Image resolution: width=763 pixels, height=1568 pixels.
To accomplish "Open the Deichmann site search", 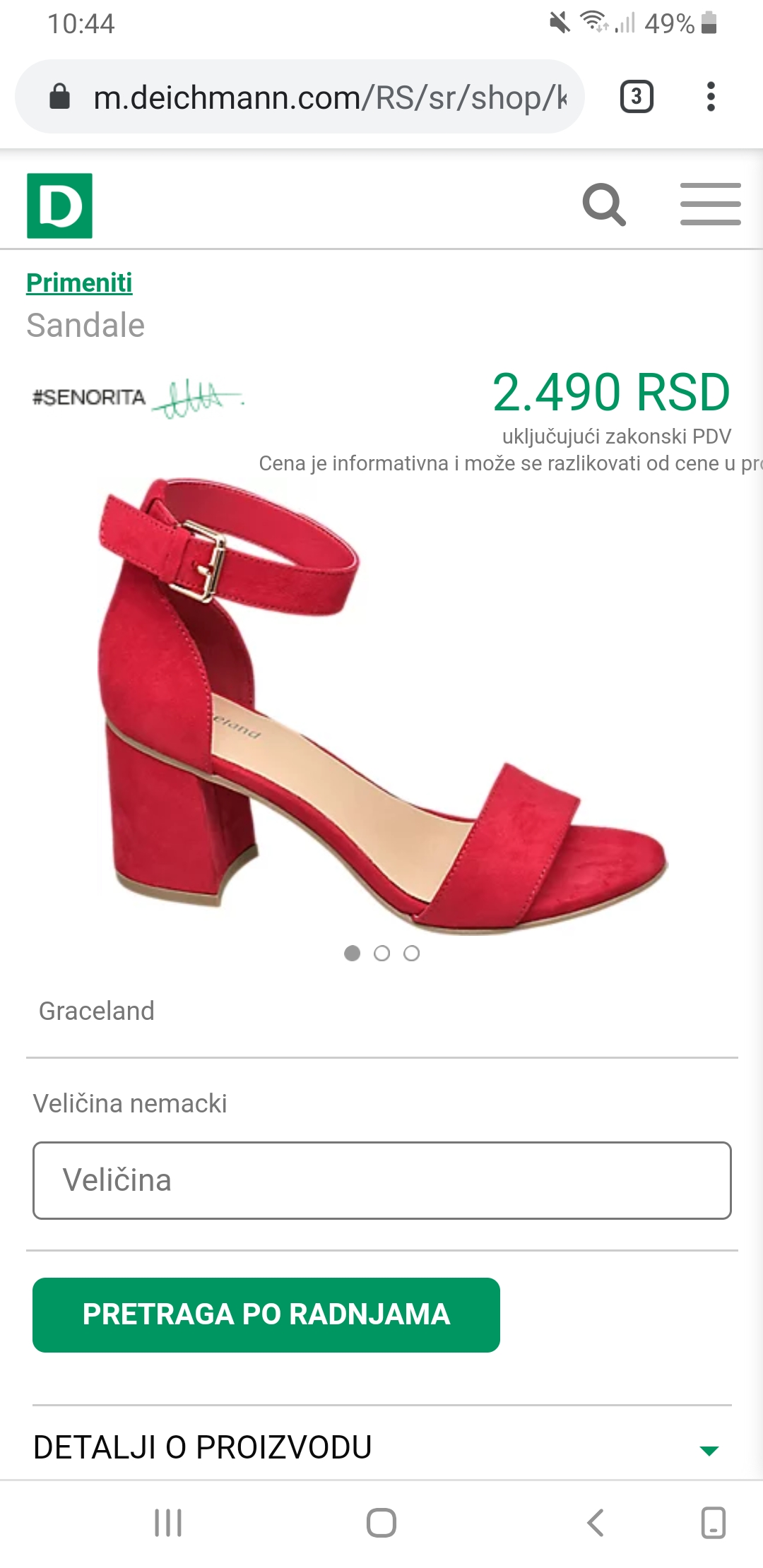I will 604,205.
